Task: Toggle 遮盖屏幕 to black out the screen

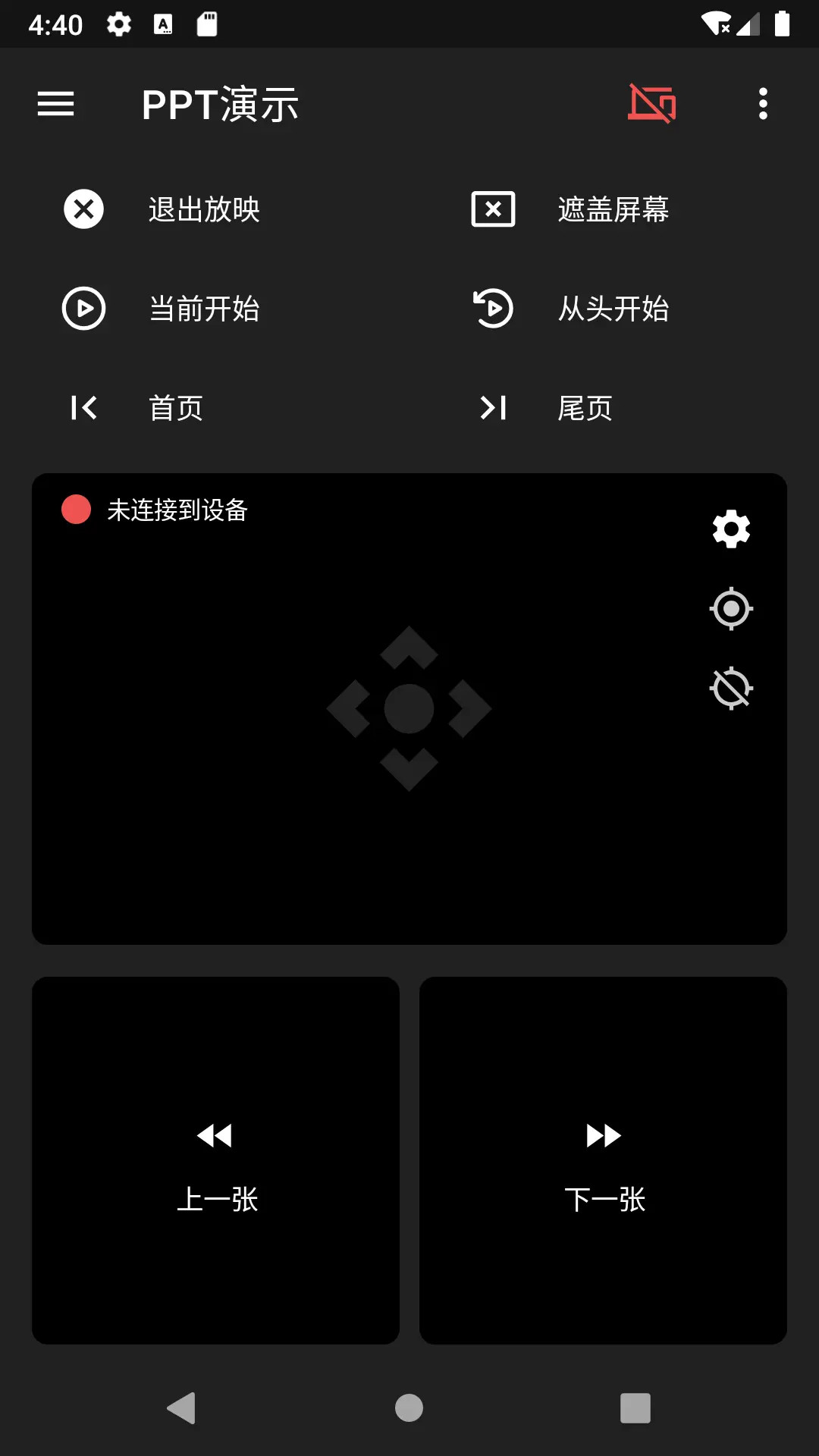Action: click(492, 209)
